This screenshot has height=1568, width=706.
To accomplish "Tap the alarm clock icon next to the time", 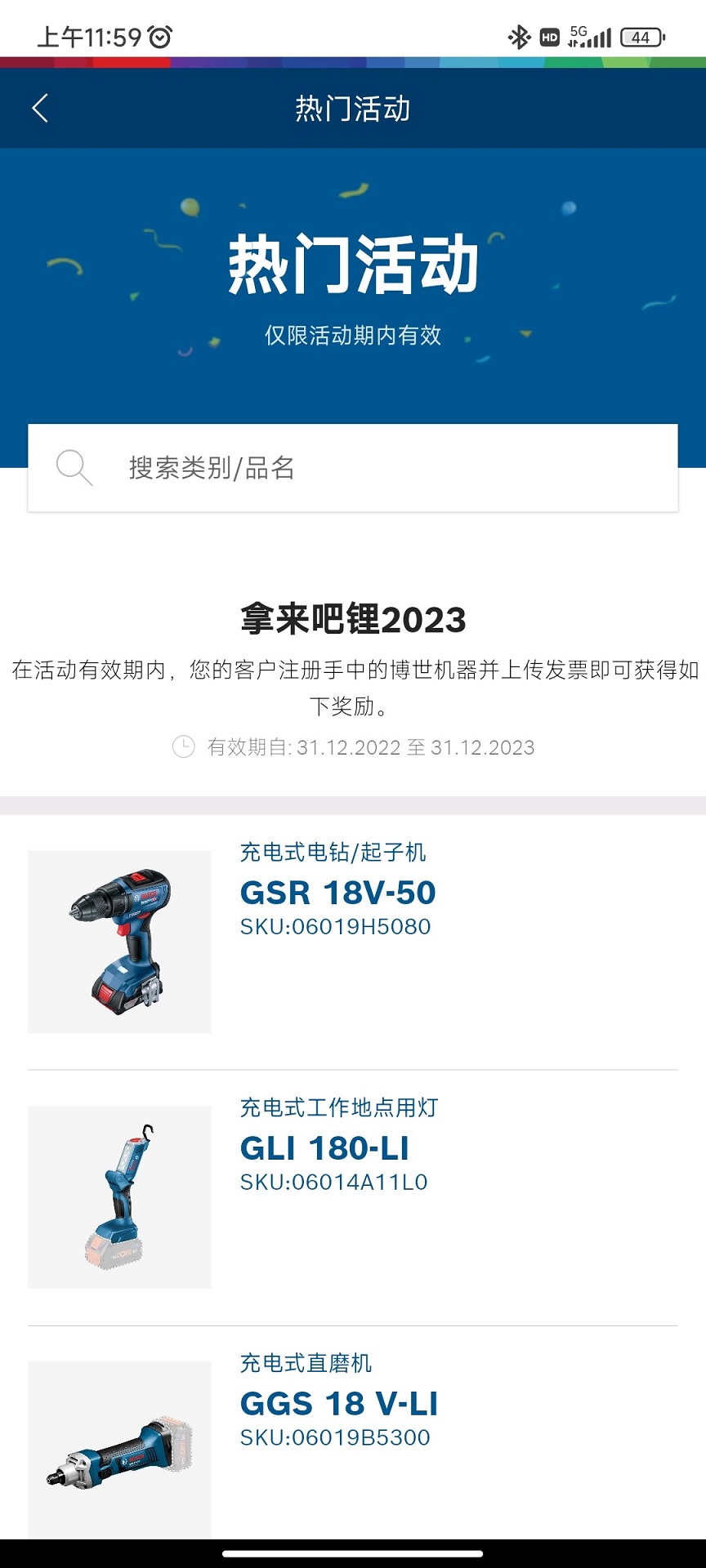I will (160, 36).
